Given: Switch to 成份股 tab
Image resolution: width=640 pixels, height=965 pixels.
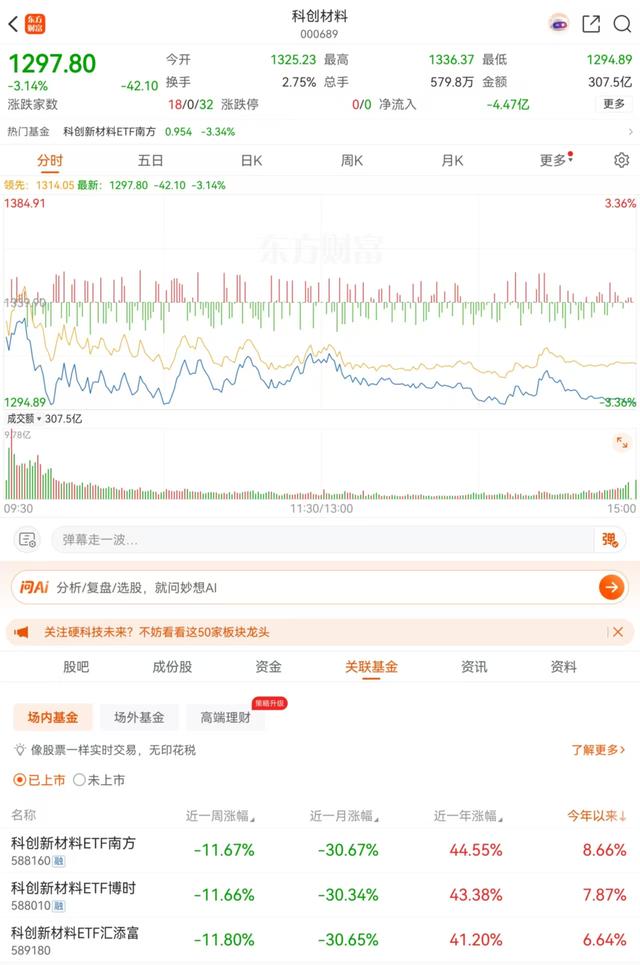Looking at the screenshot, I should coord(172,667).
